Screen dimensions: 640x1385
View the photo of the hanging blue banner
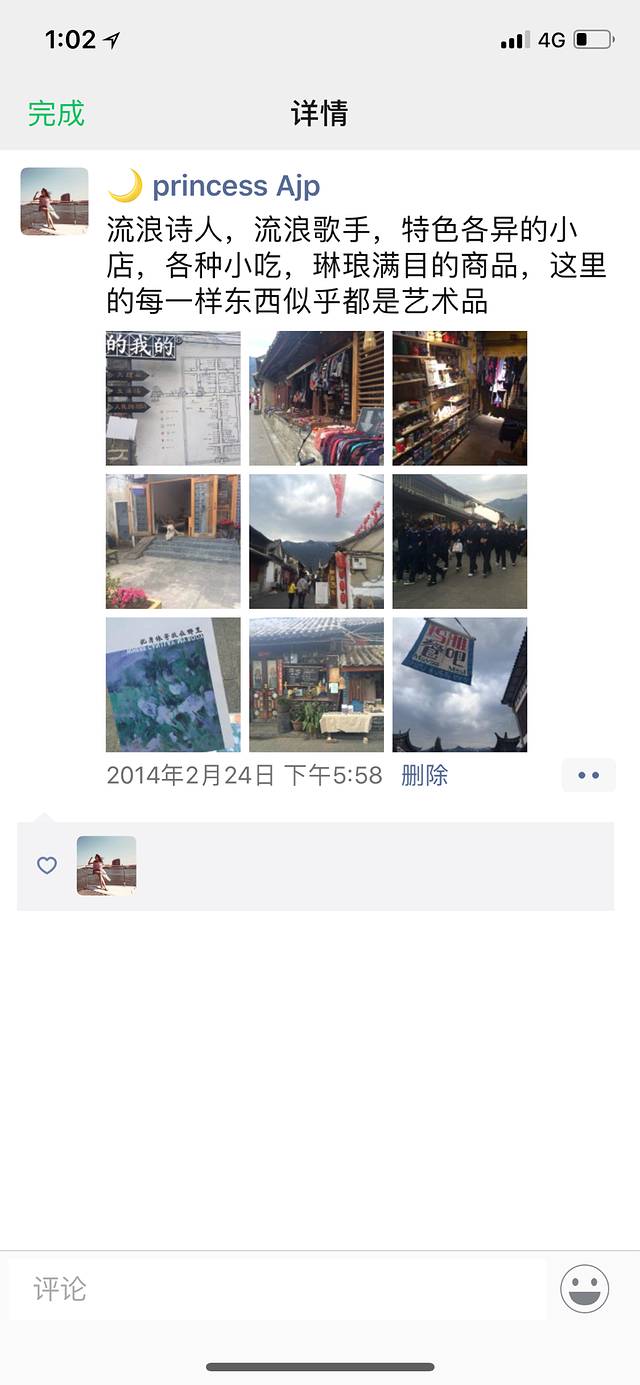459,684
